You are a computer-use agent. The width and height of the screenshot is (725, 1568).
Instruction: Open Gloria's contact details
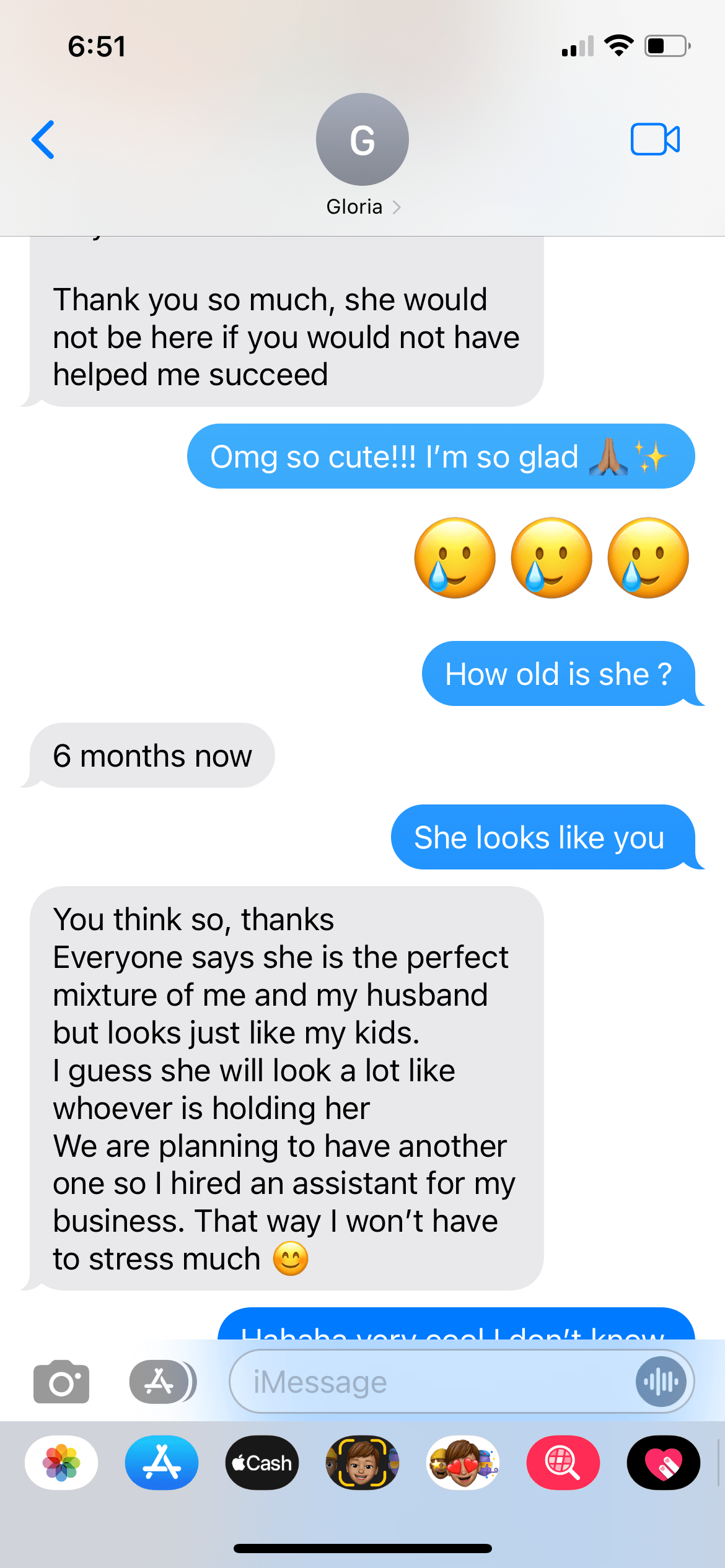coord(362,155)
